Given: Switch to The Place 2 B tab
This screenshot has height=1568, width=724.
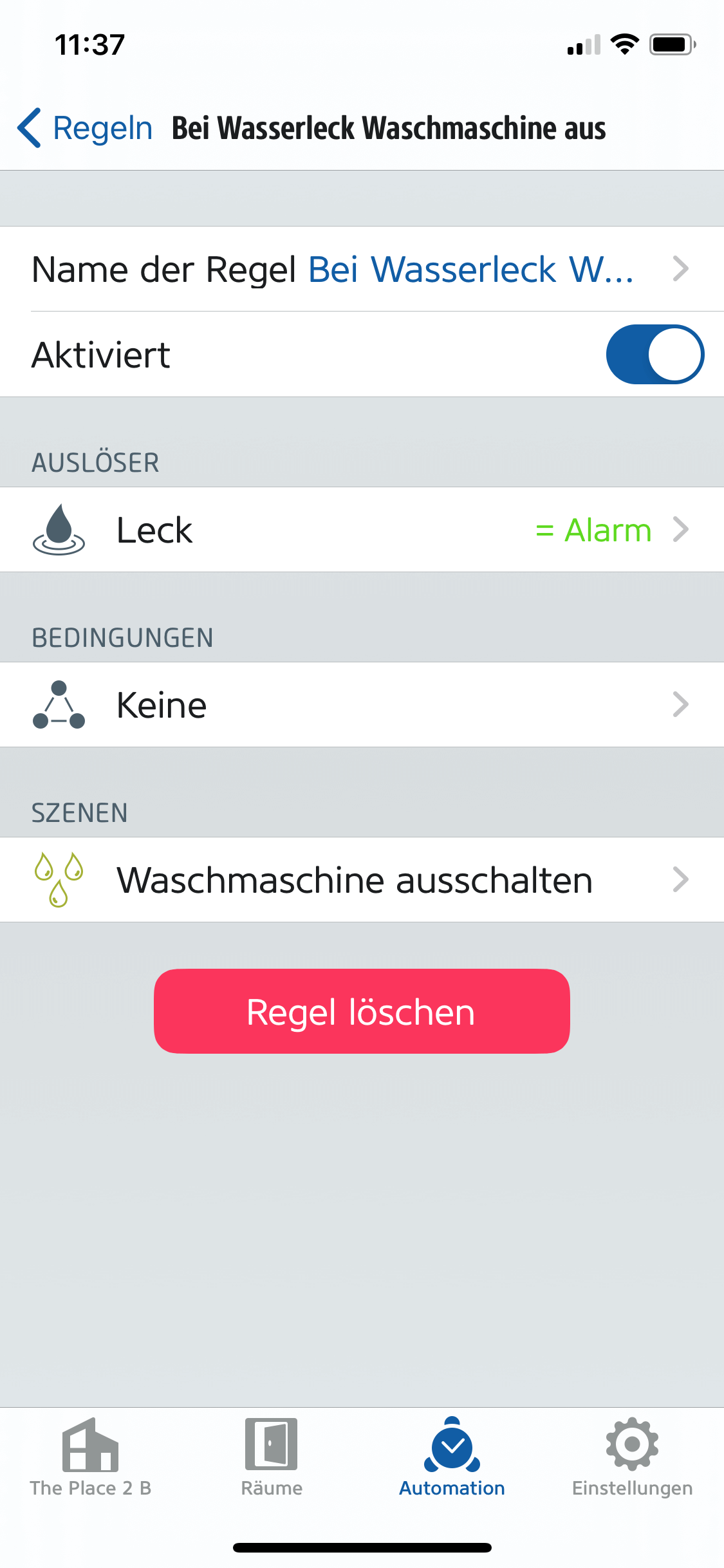Looking at the screenshot, I should pyautogui.click(x=90, y=1457).
